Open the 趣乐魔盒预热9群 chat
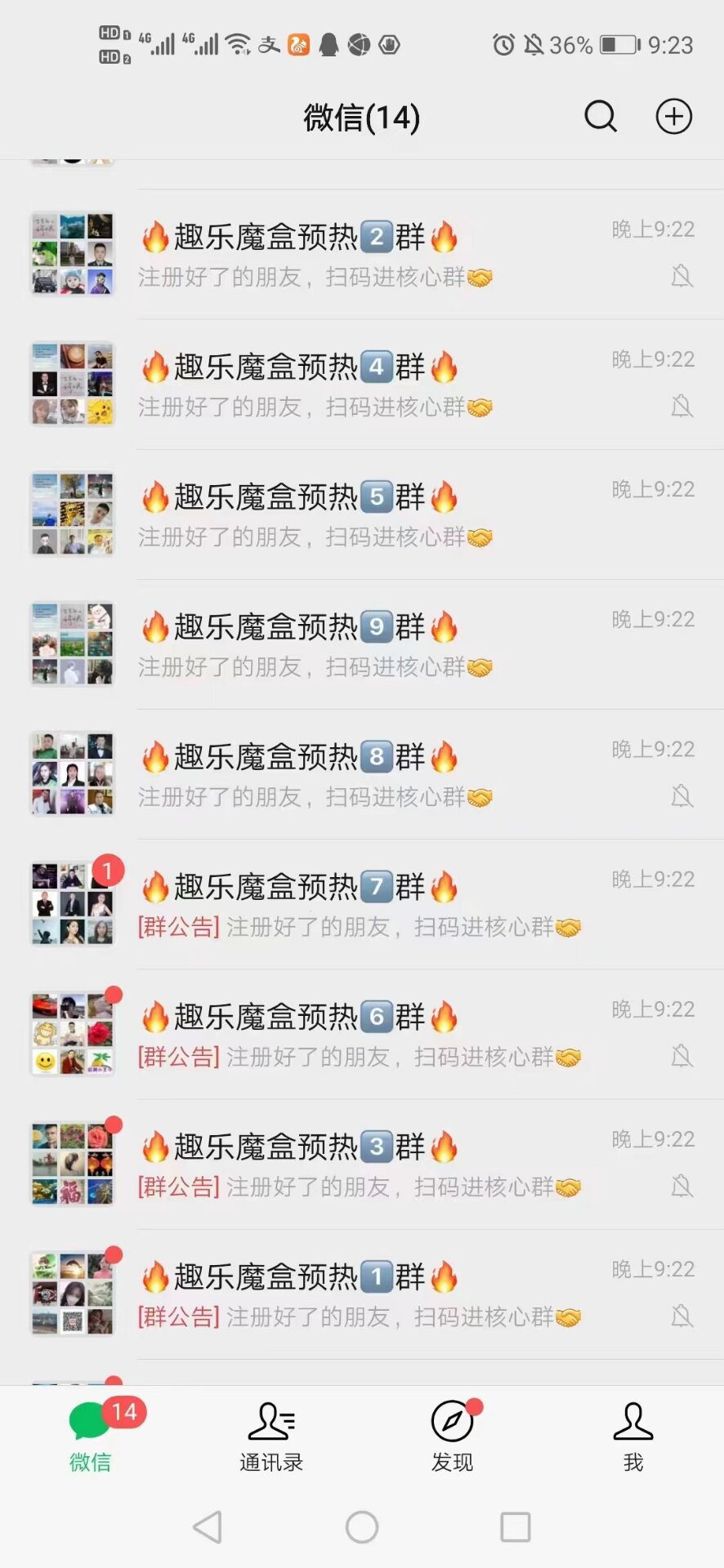Screen dimensions: 724x1568 click(x=362, y=644)
